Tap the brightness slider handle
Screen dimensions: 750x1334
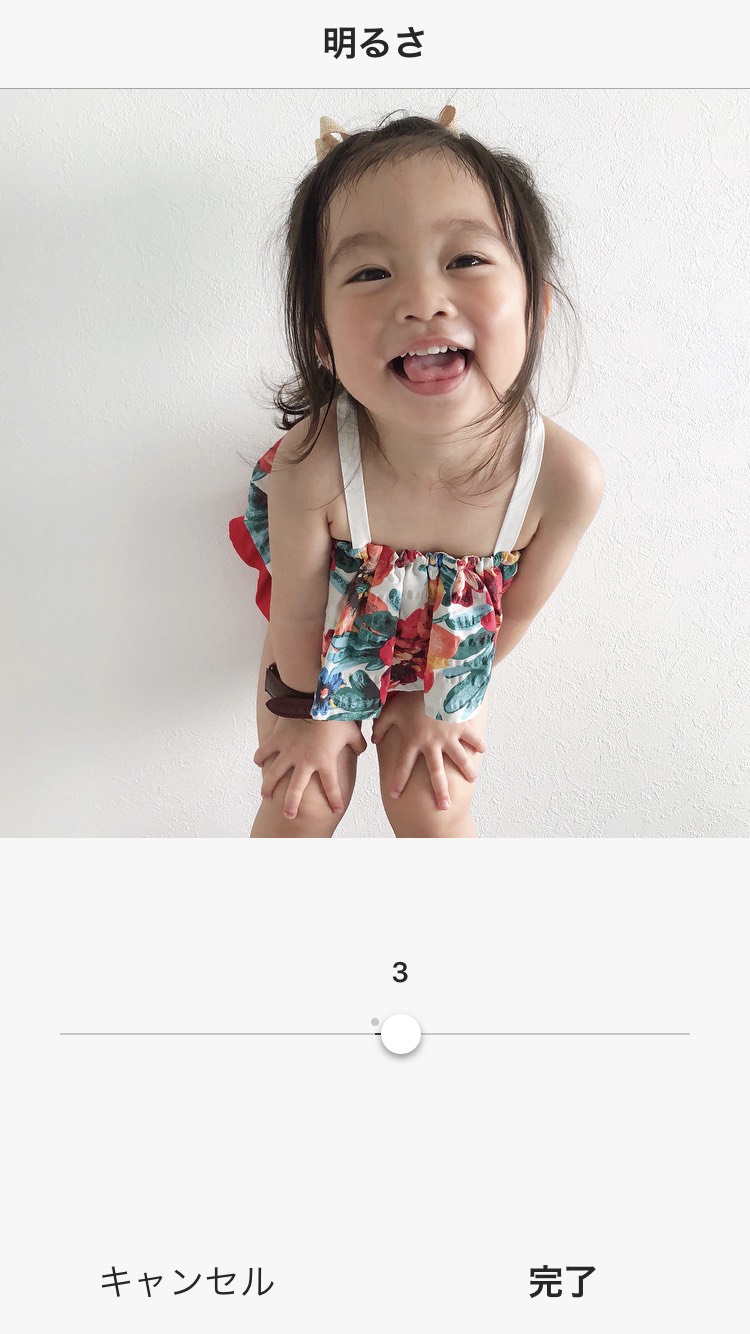click(401, 1034)
